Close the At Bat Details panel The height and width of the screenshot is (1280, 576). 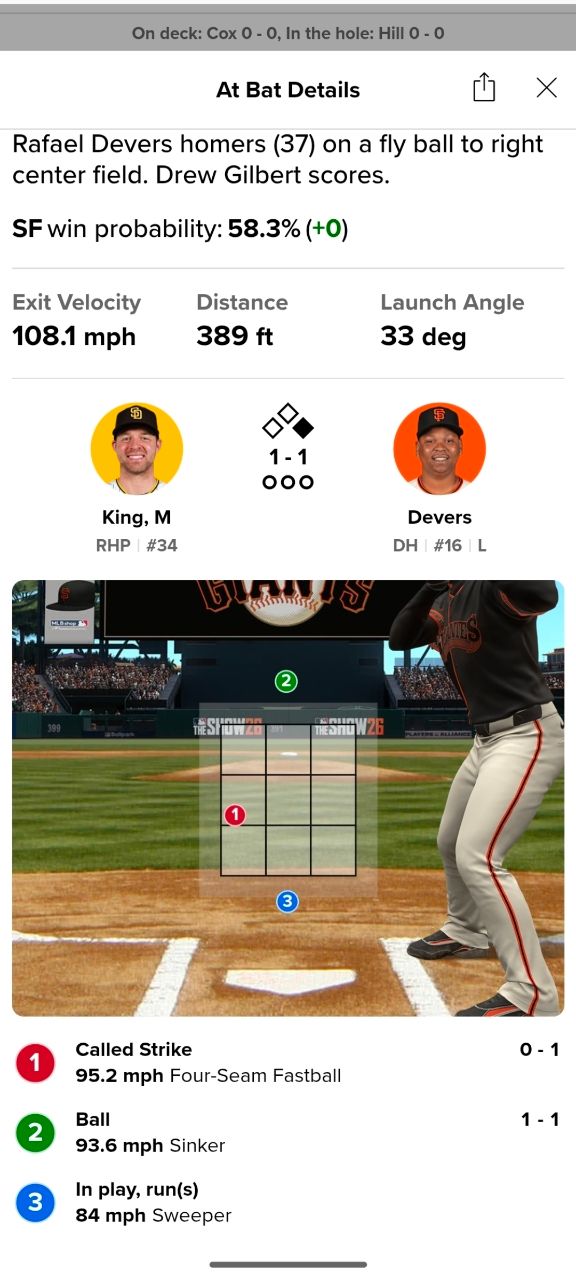546,88
